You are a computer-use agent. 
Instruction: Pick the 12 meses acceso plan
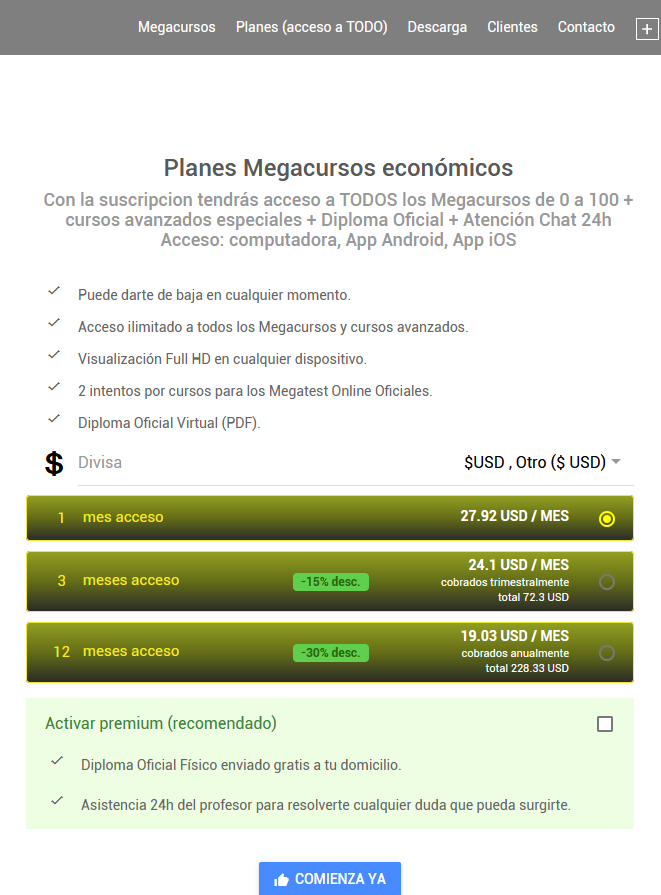pos(606,653)
